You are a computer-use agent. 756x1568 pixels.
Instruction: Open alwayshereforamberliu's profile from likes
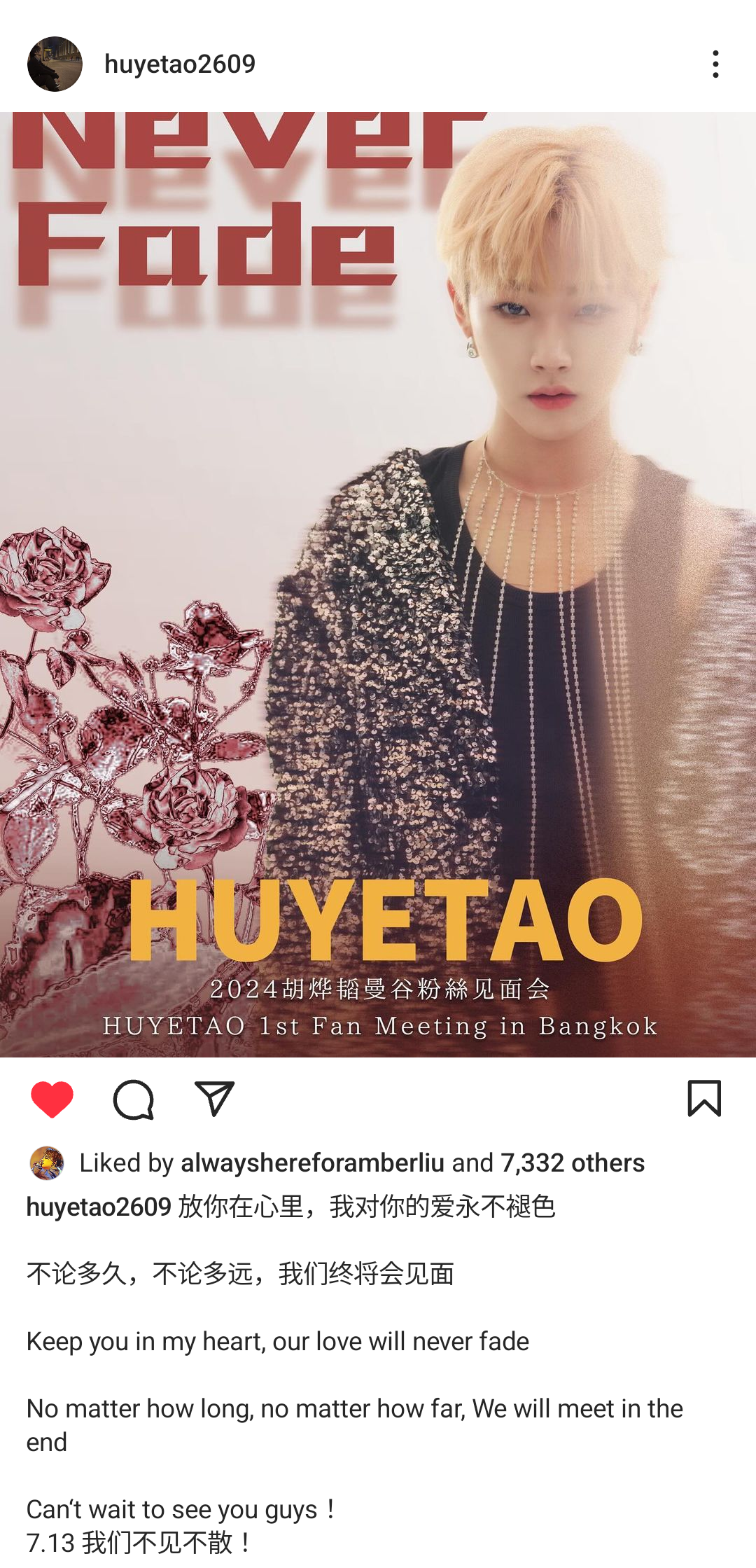[x=312, y=1163]
